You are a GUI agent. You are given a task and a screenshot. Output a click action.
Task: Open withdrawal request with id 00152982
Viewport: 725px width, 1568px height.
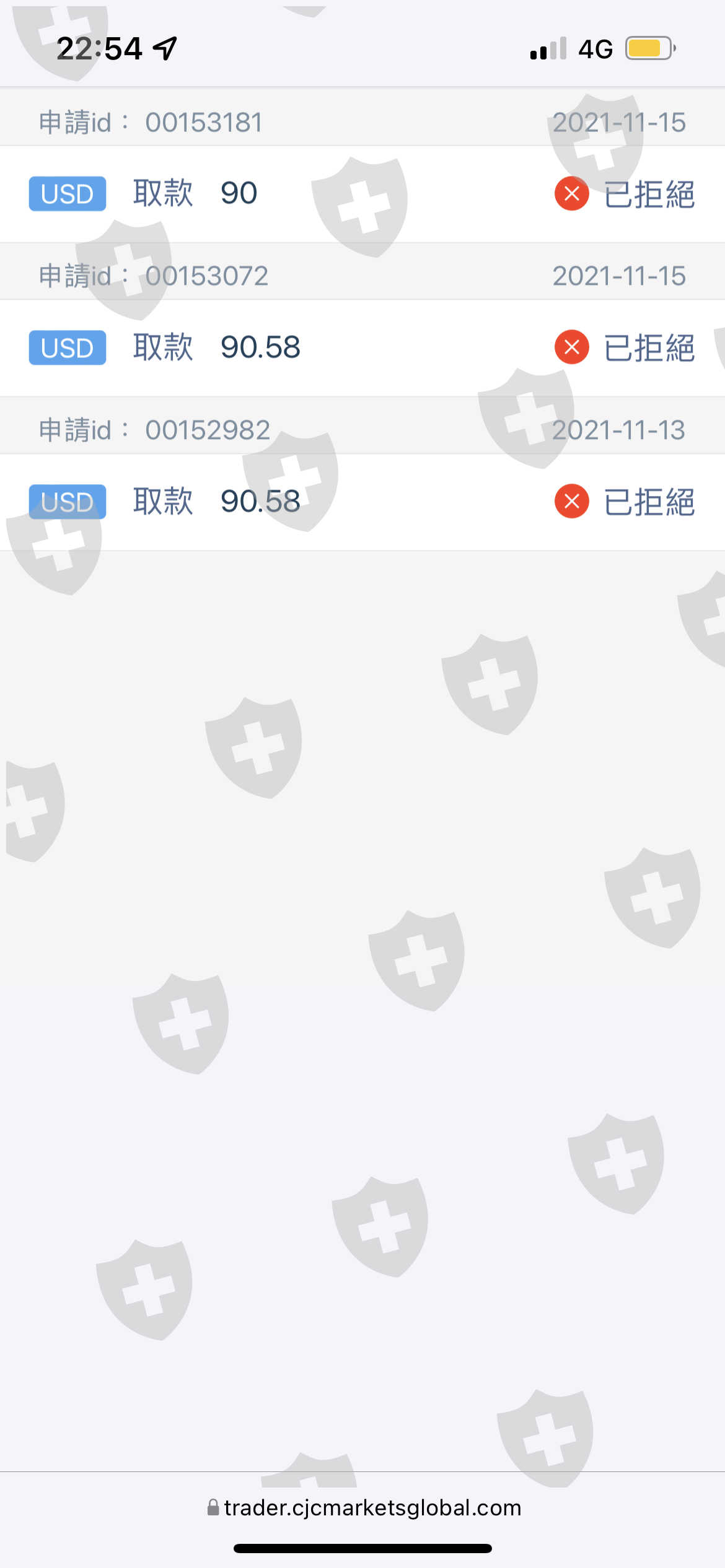(x=362, y=502)
